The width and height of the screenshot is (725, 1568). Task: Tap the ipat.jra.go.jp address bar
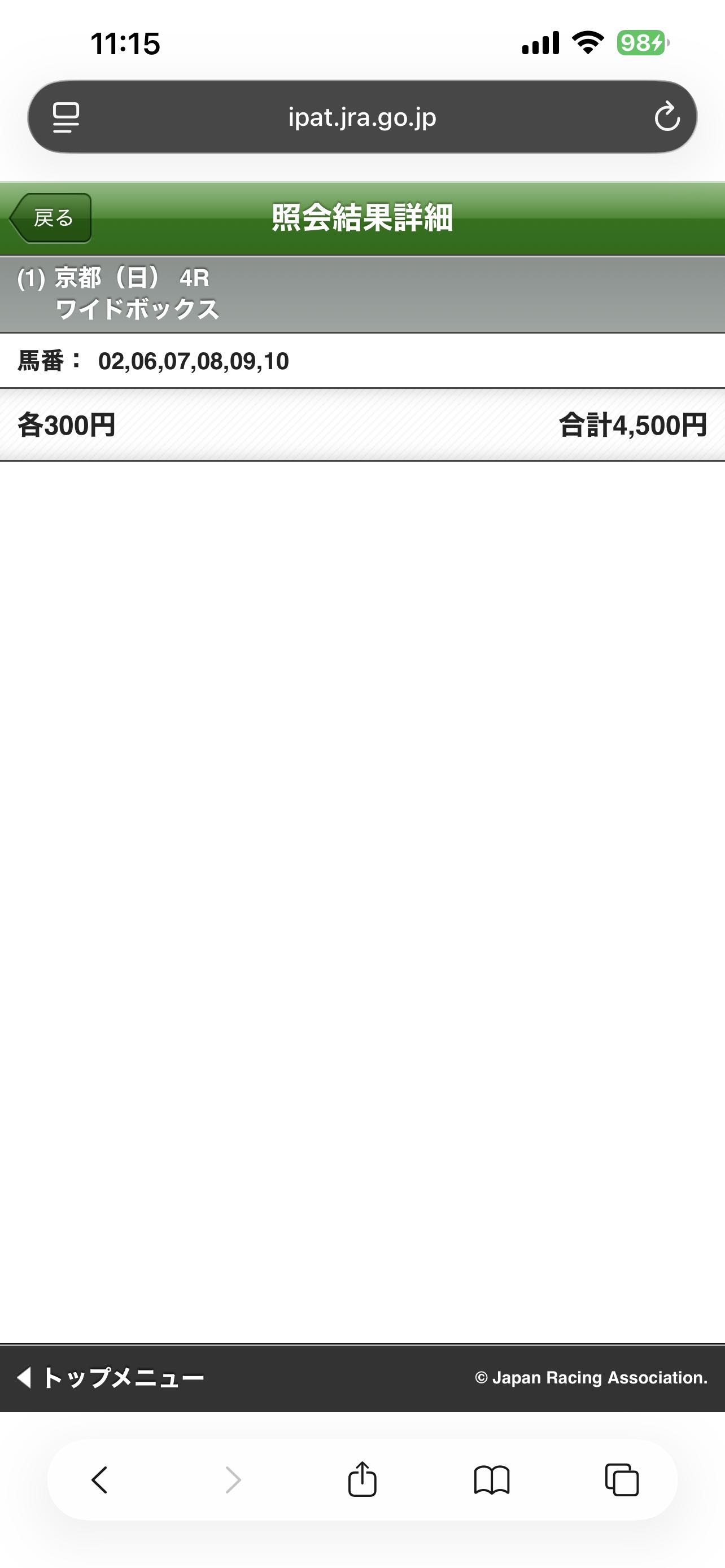click(362, 117)
